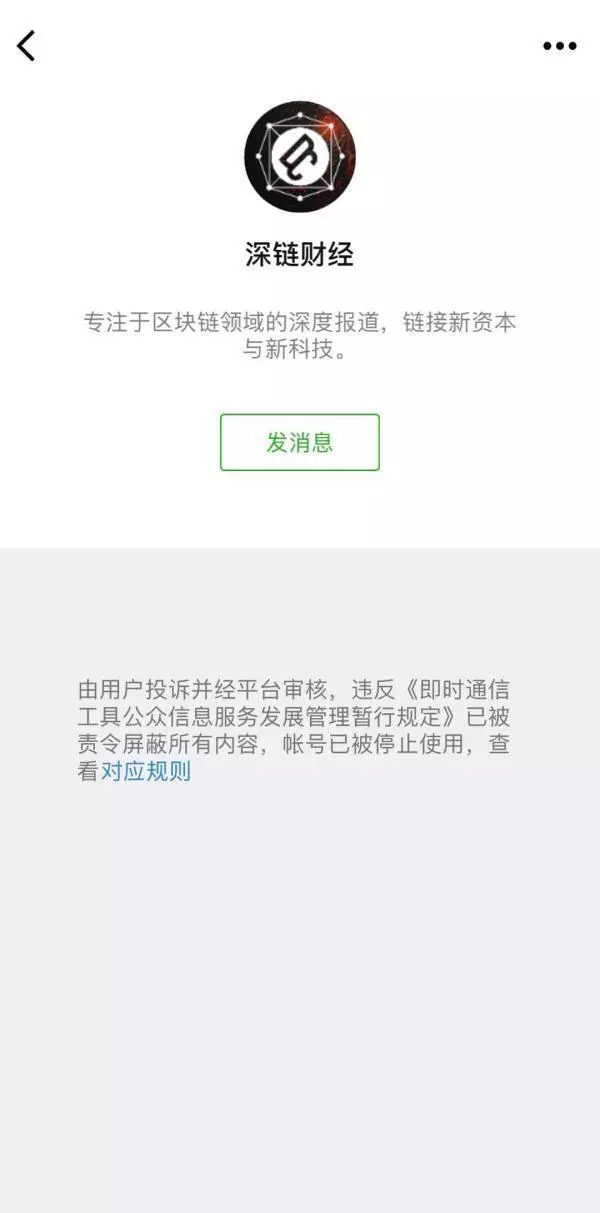
Task: Go back using the top-left arrow
Action: (x=27, y=45)
